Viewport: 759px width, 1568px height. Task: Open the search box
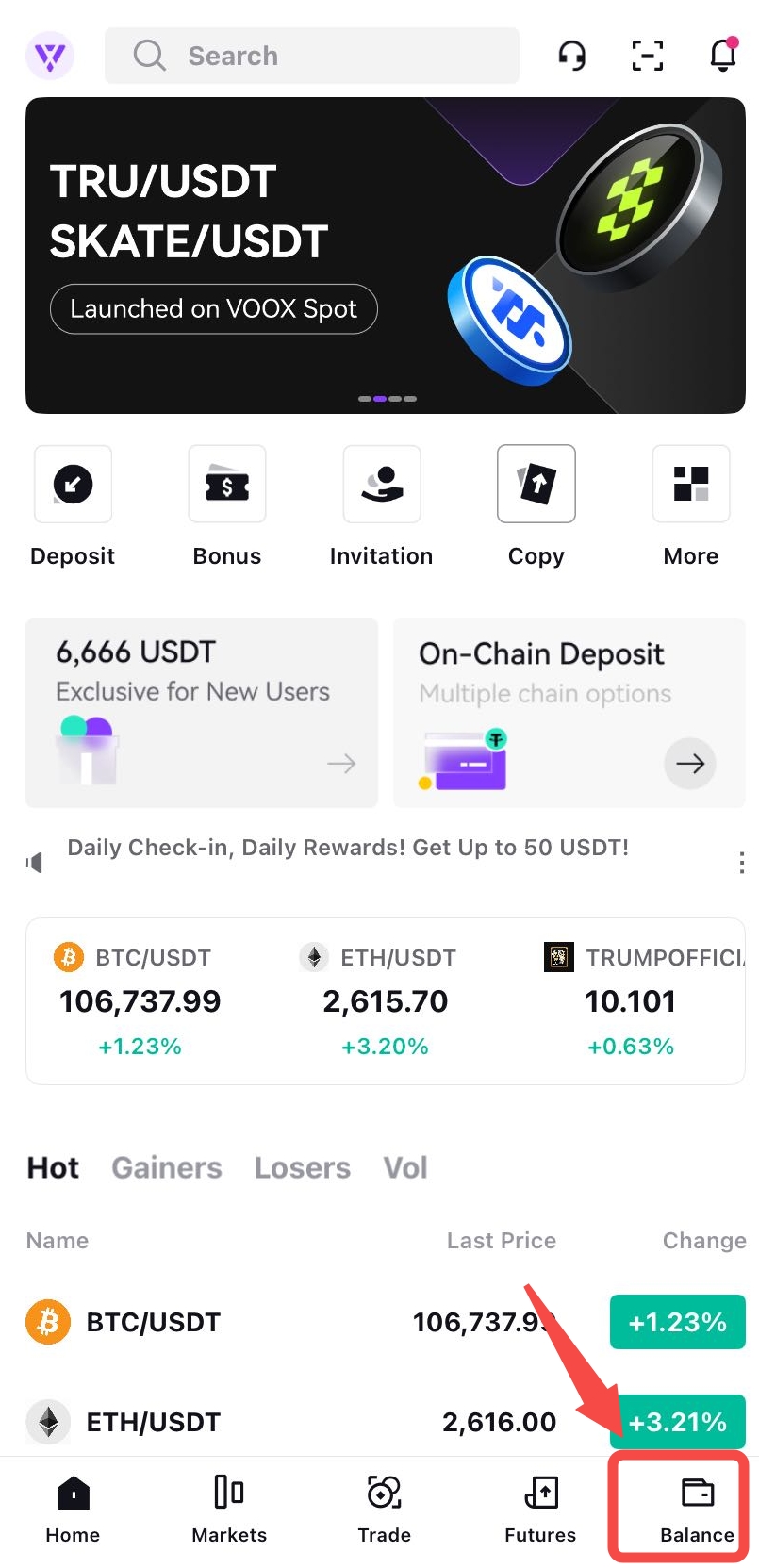click(x=311, y=56)
